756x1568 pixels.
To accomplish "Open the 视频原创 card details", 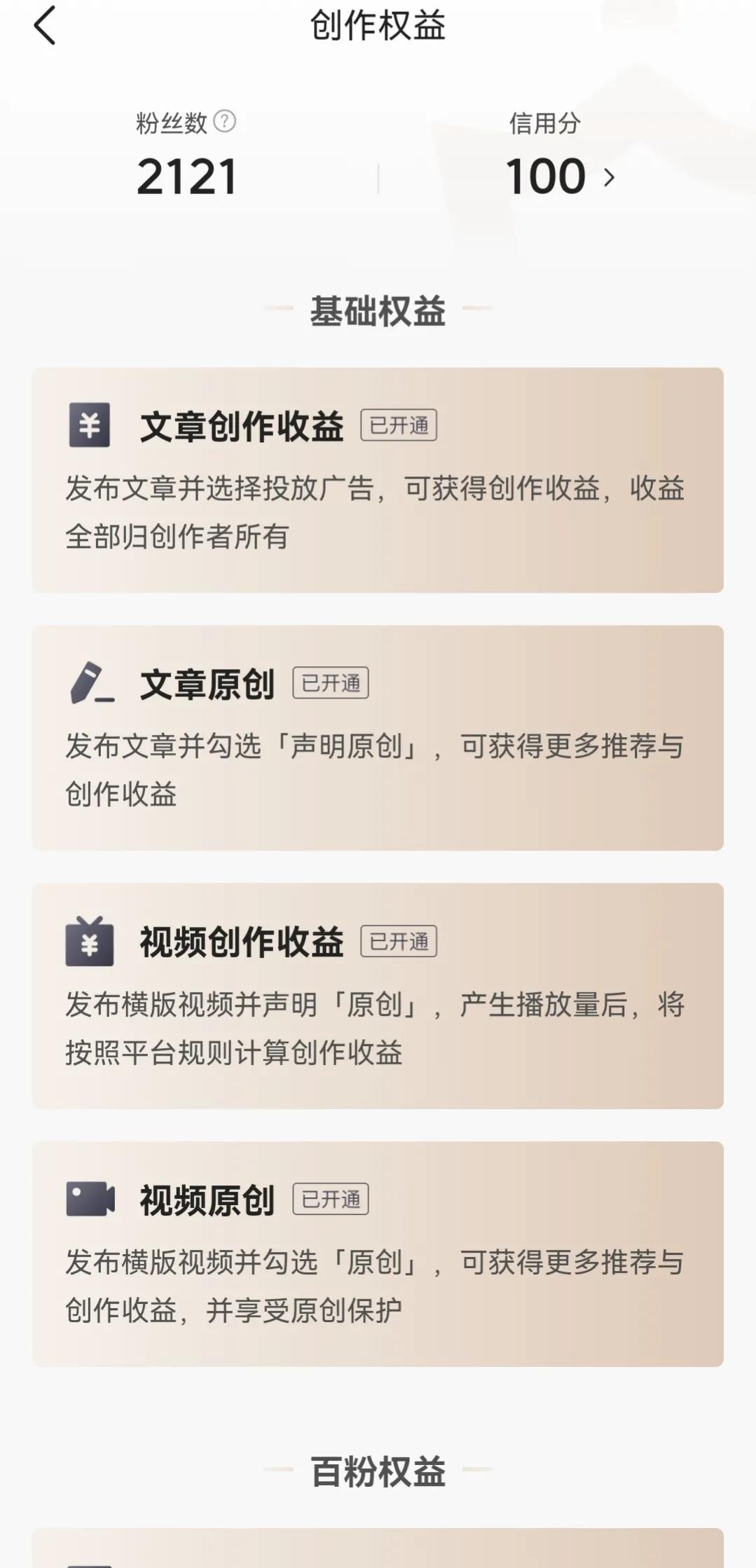I will click(x=378, y=1261).
